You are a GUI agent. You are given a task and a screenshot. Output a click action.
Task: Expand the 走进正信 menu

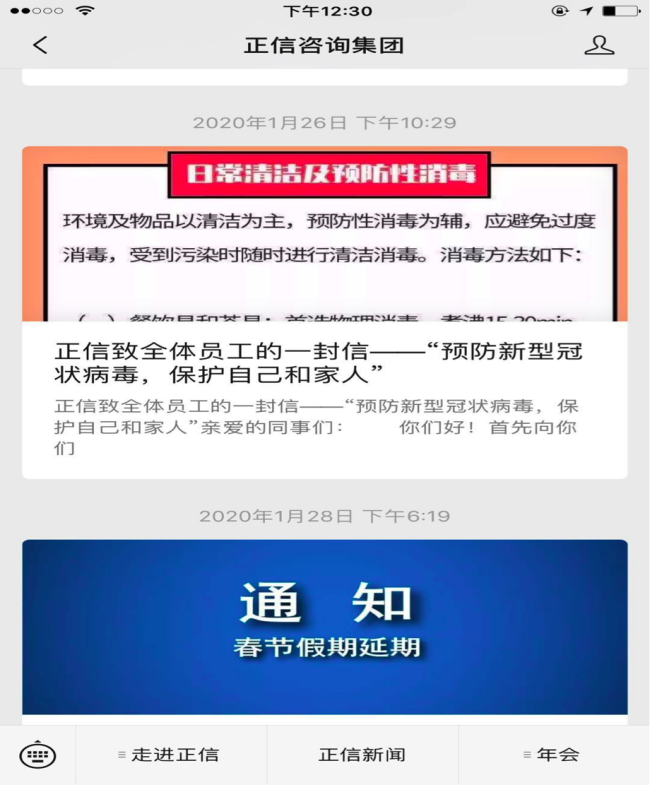point(170,755)
